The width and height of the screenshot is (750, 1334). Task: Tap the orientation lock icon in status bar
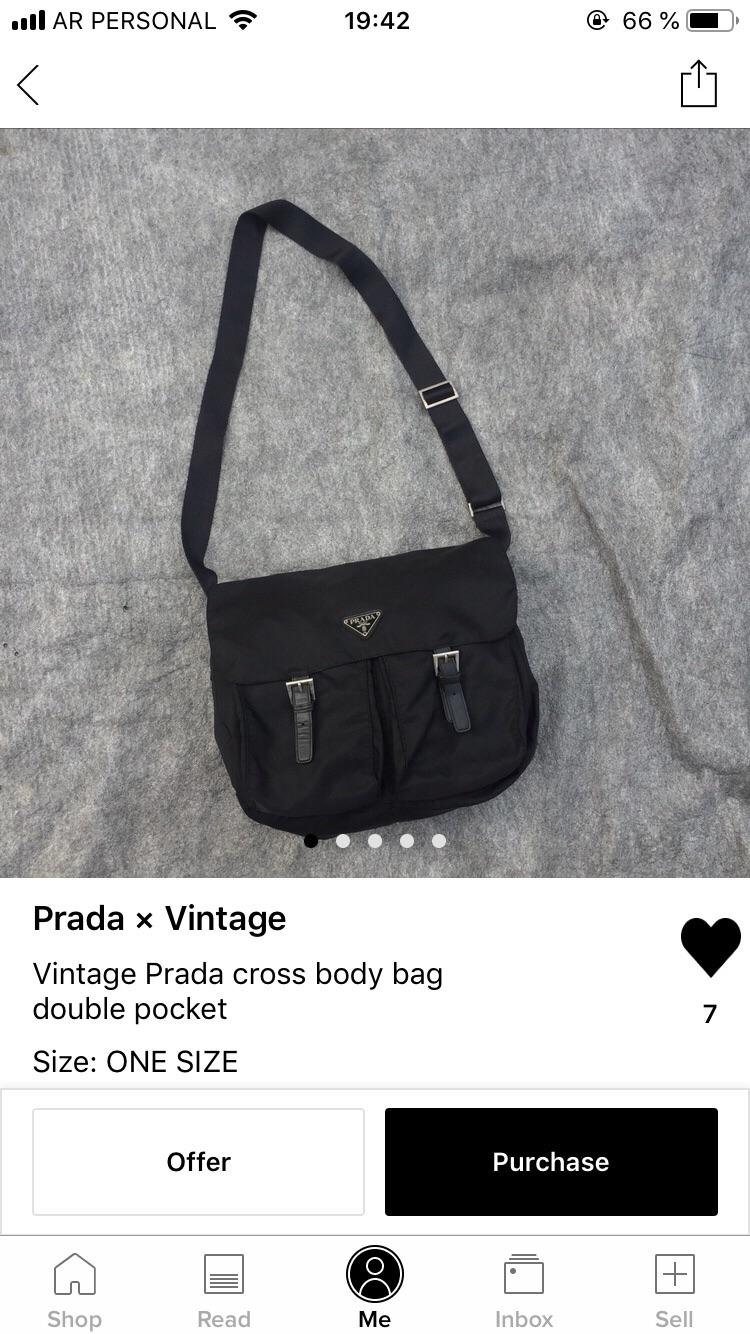[x=595, y=19]
